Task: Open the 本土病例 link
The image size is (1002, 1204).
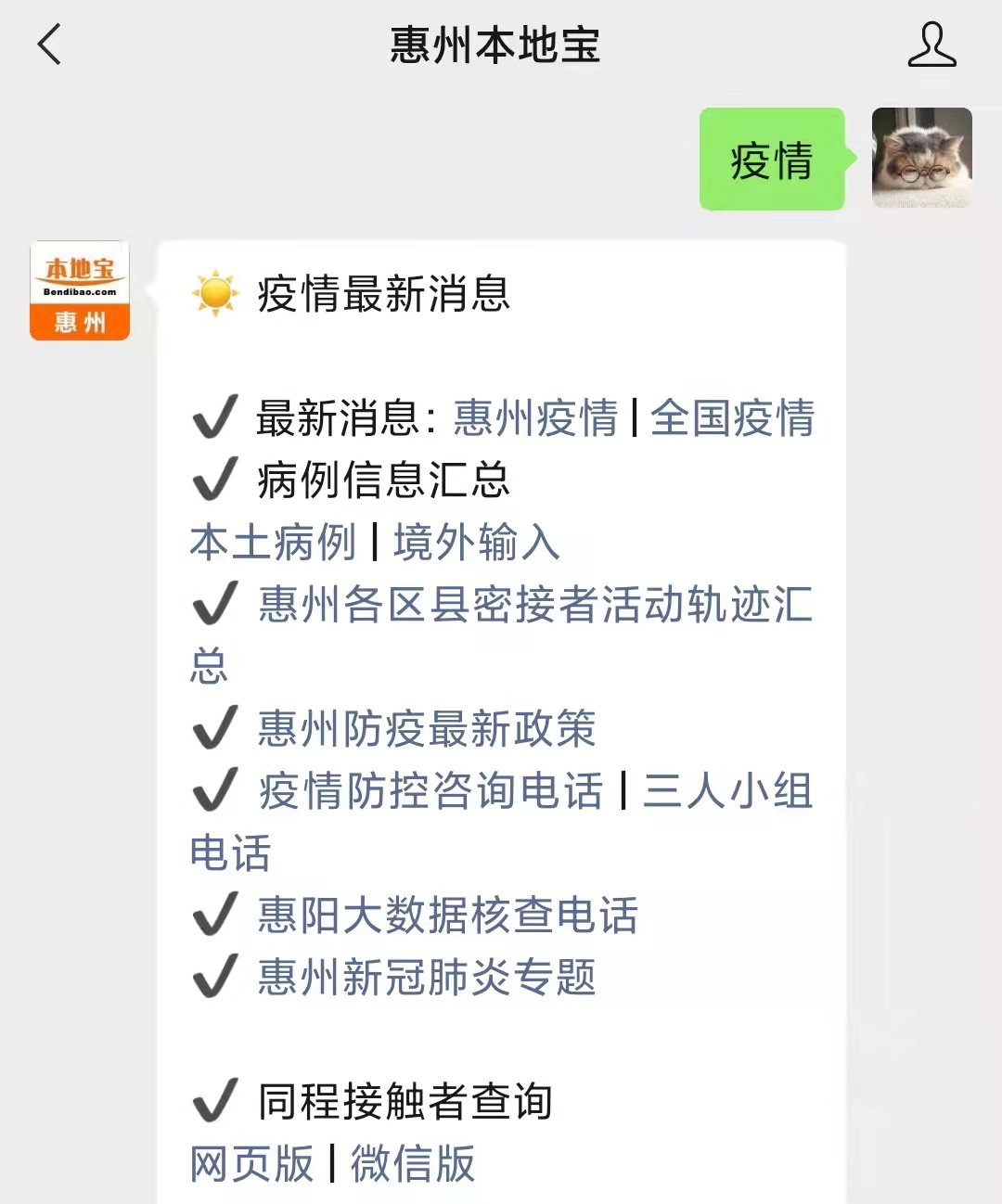Action: (x=273, y=543)
